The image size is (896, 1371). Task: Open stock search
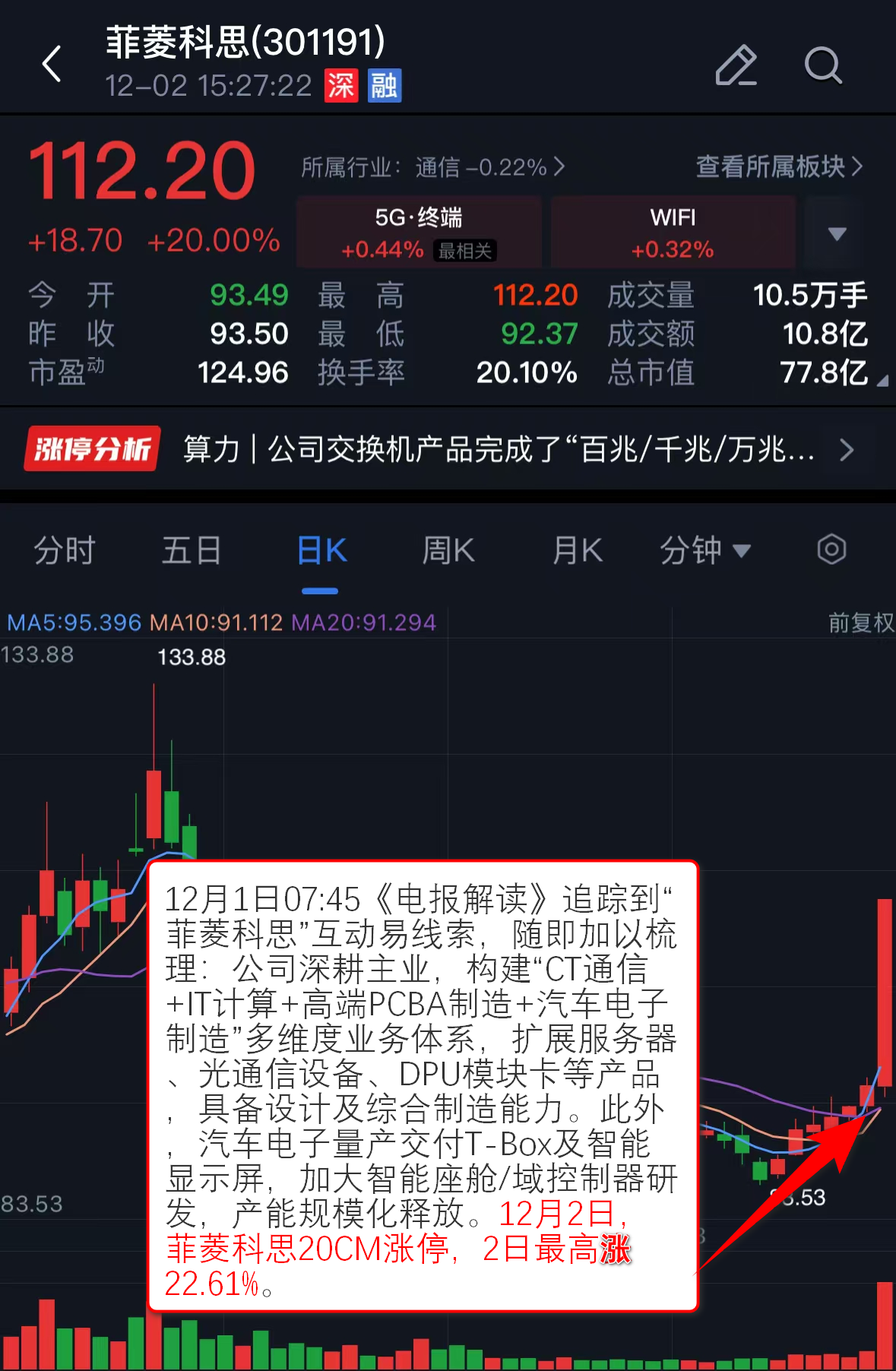[x=822, y=65]
